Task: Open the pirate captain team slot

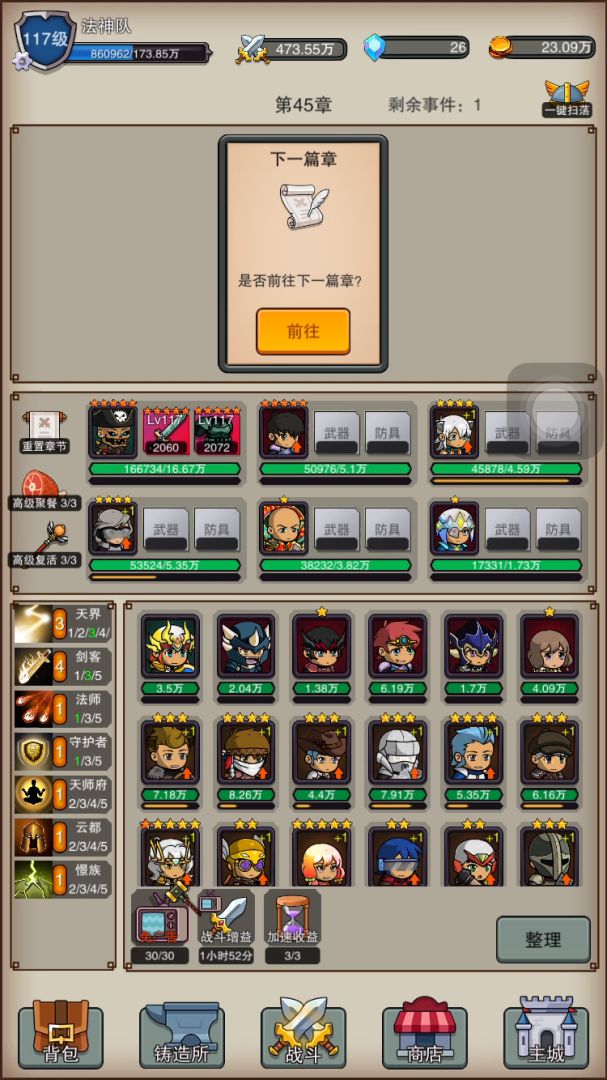Action: pyautogui.click(x=113, y=432)
